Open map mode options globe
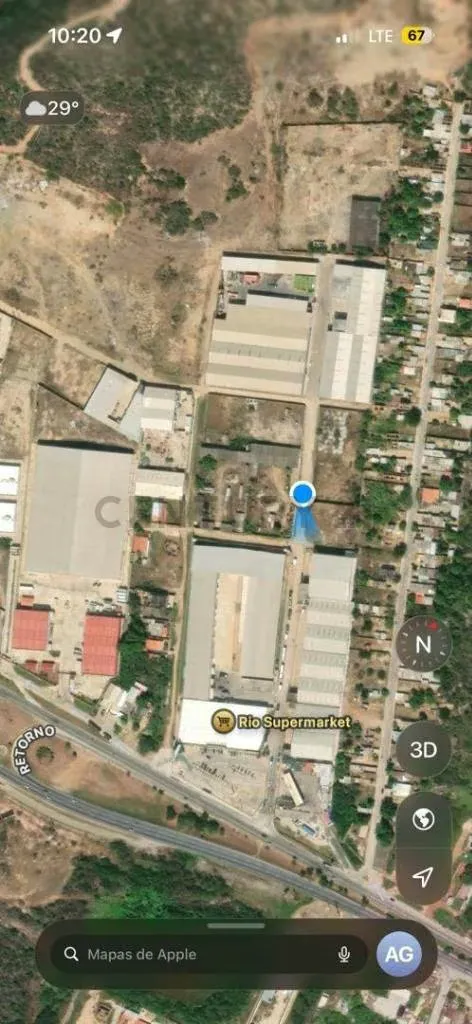472x1024 pixels. (423, 818)
